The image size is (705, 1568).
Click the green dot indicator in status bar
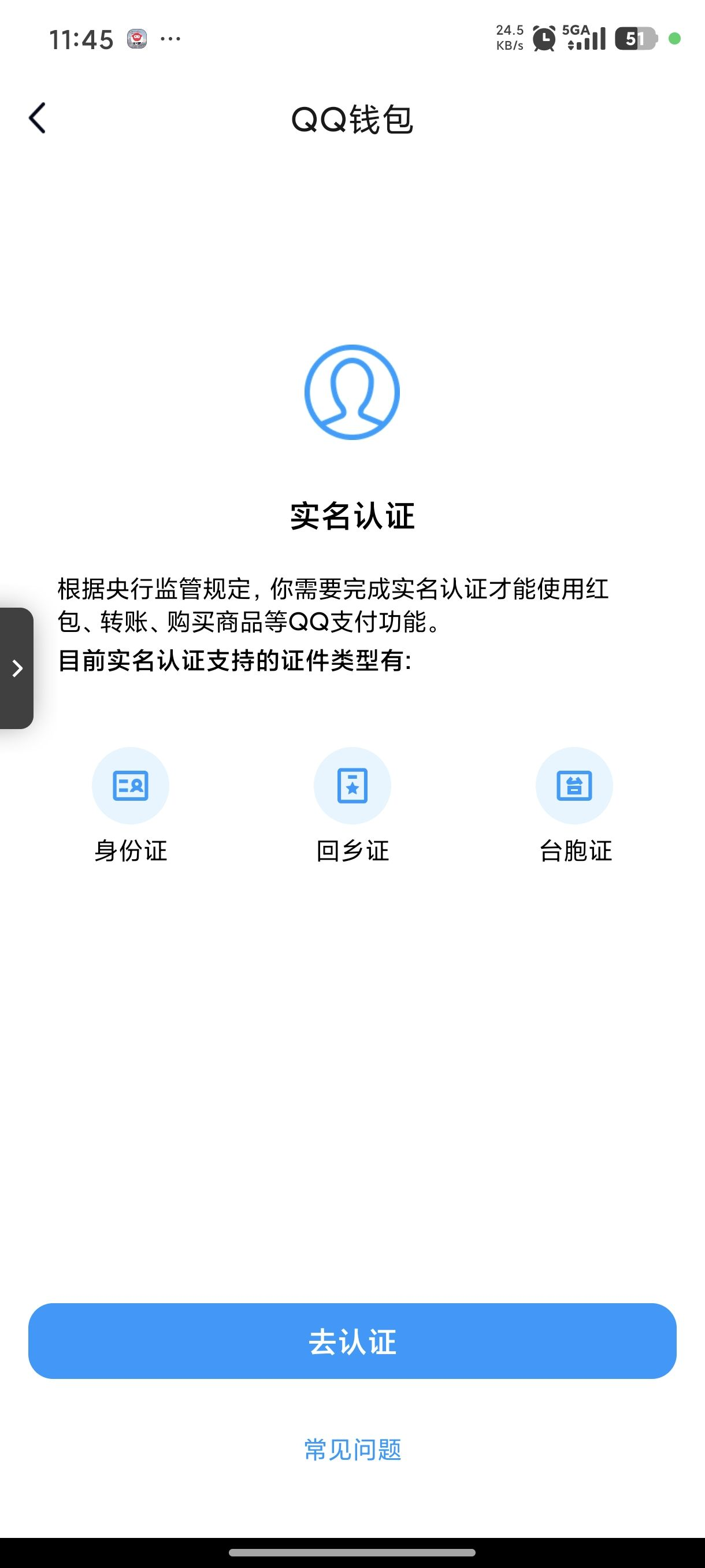pyautogui.click(x=675, y=38)
